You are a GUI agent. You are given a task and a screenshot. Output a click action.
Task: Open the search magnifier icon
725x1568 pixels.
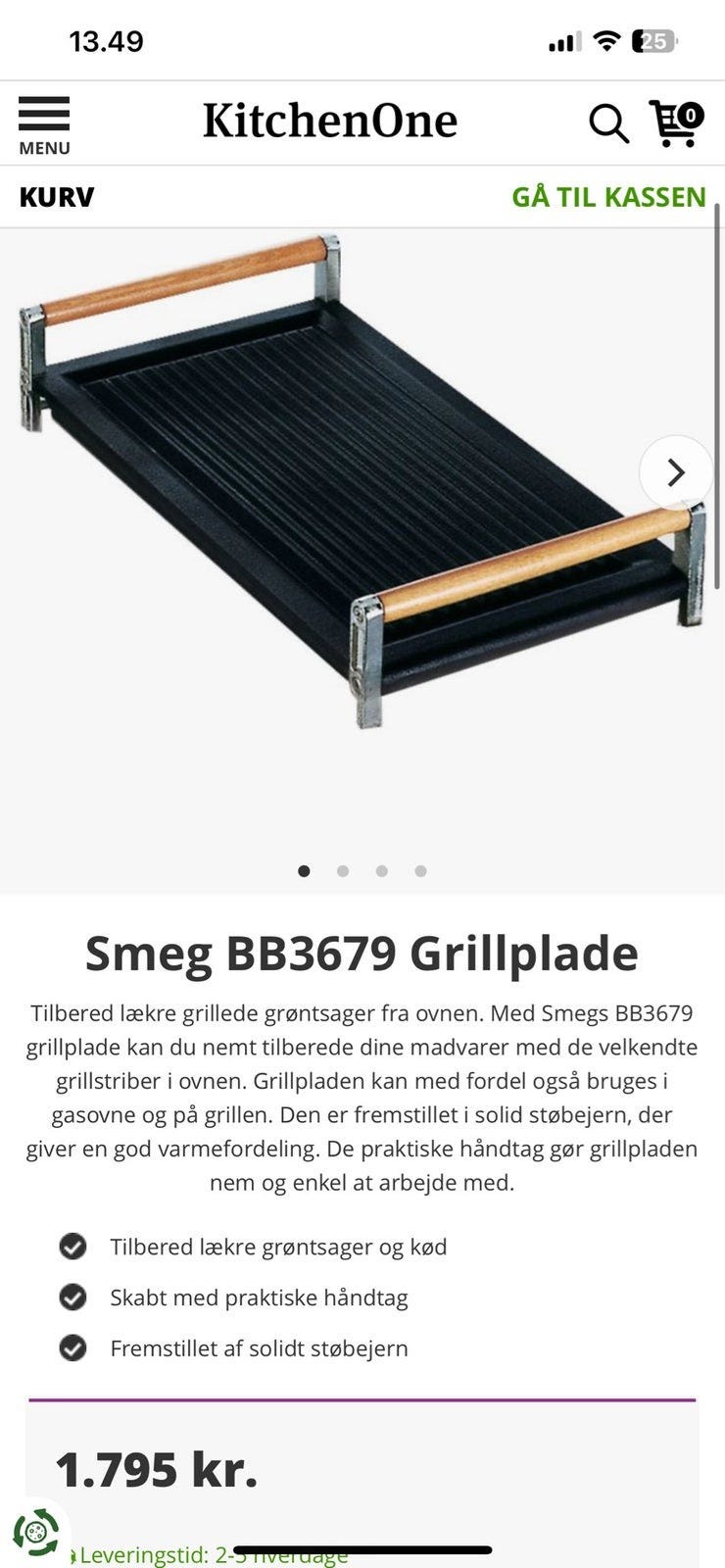coord(608,123)
